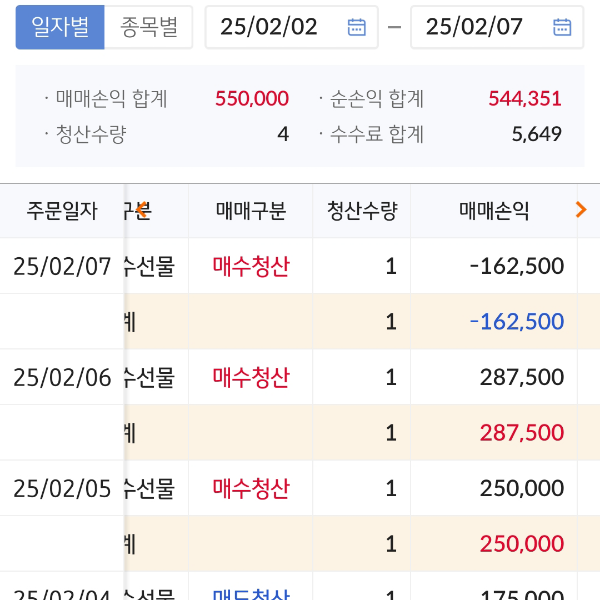Switch to the 종목별 tab
The image size is (600, 600).
[x=149, y=27]
